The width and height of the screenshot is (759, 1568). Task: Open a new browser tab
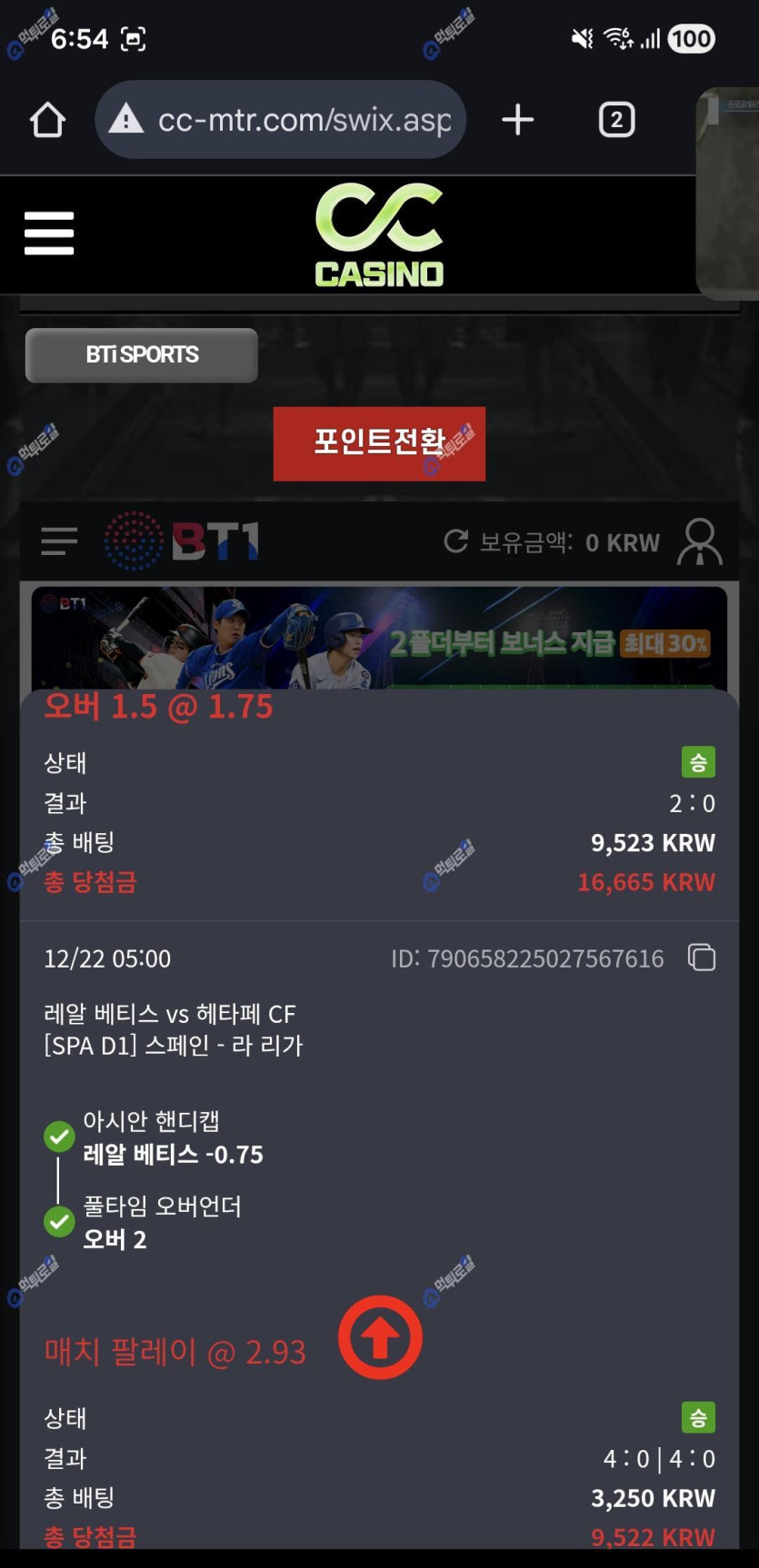coord(517,120)
